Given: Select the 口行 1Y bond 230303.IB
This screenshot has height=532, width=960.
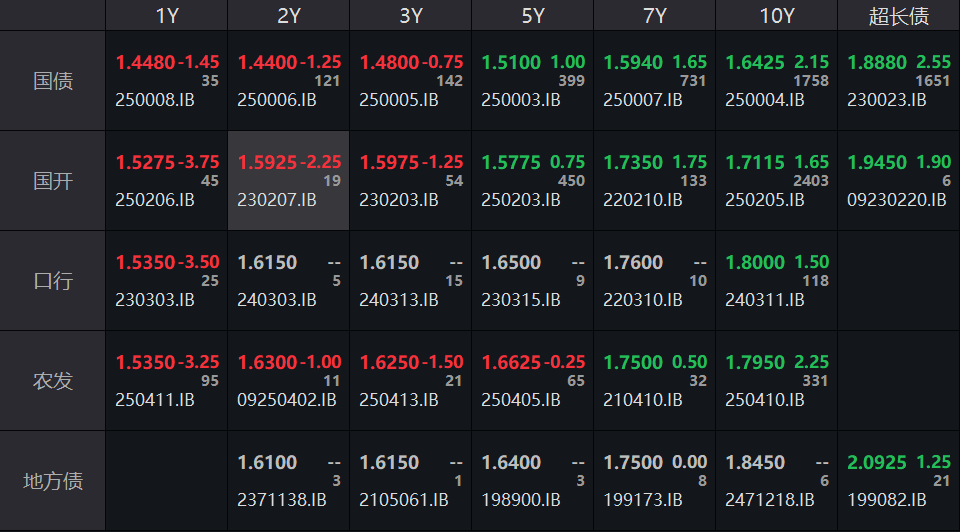Looking at the screenshot, I should tap(166, 281).
